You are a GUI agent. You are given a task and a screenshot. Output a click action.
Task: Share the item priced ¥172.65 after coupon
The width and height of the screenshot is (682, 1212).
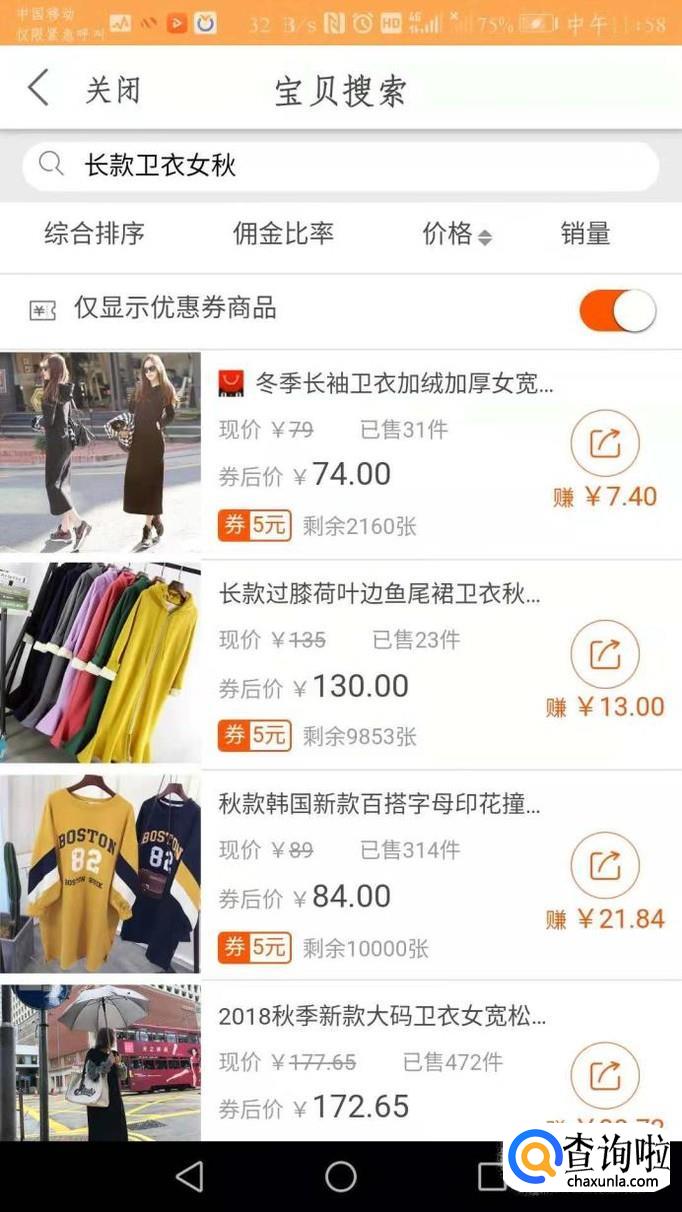pos(605,1076)
